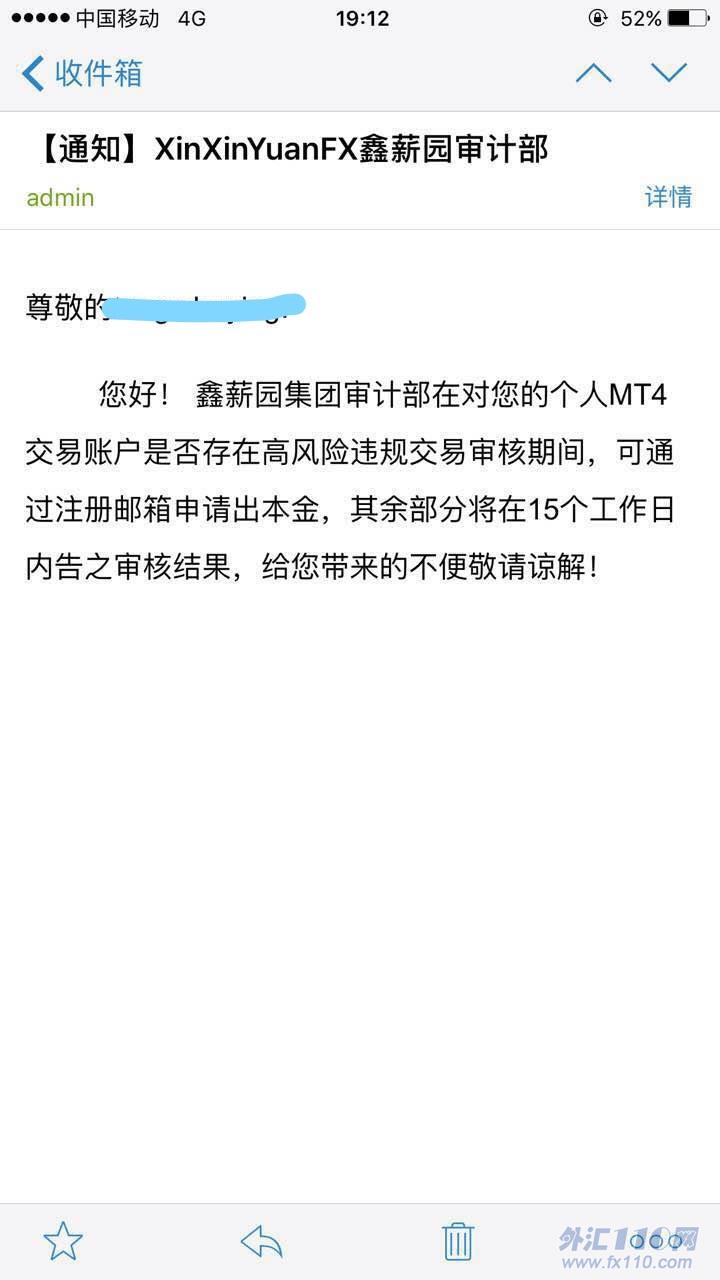Reply to this email

pos(261,1241)
